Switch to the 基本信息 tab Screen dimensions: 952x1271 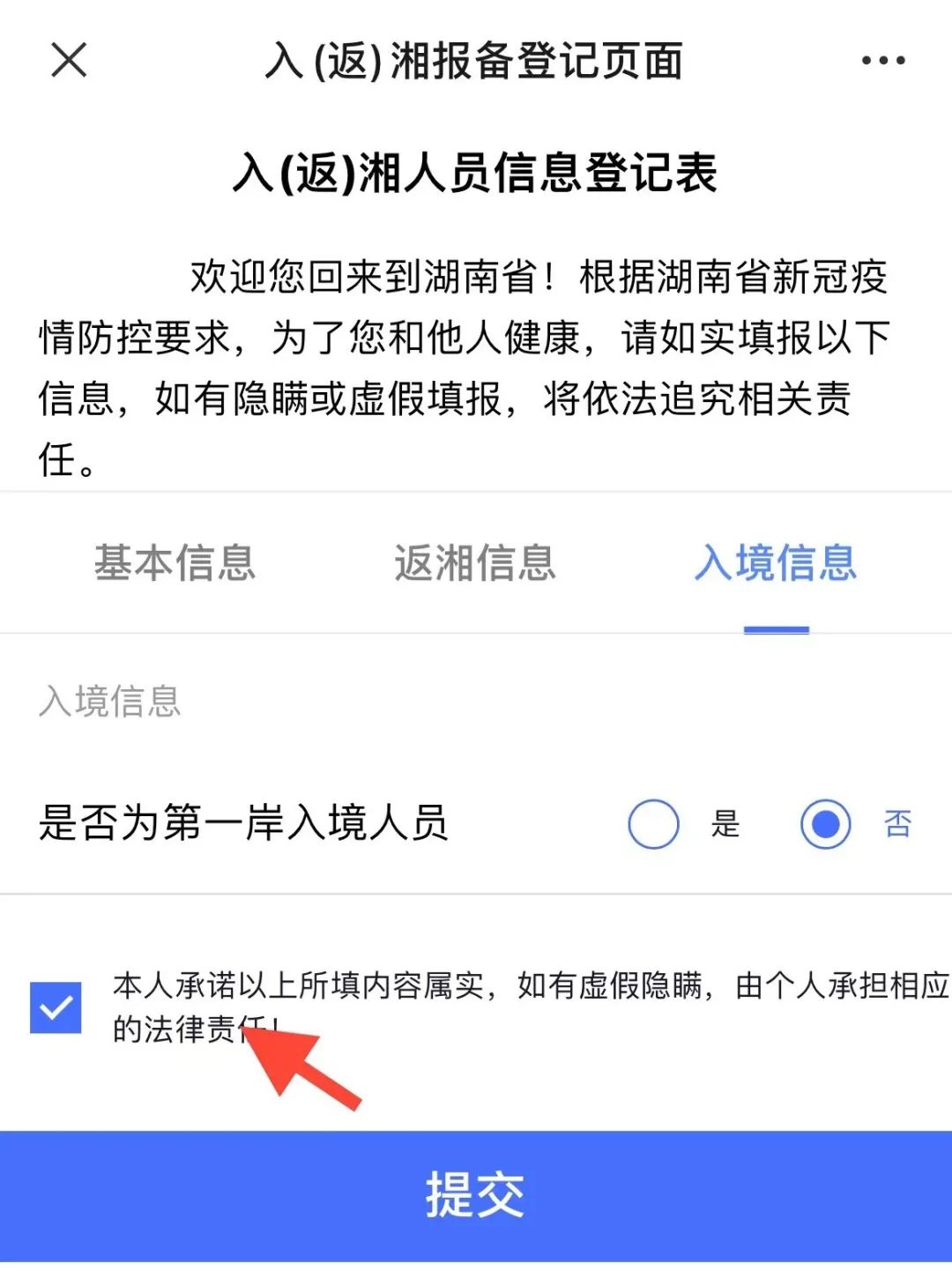pos(175,562)
